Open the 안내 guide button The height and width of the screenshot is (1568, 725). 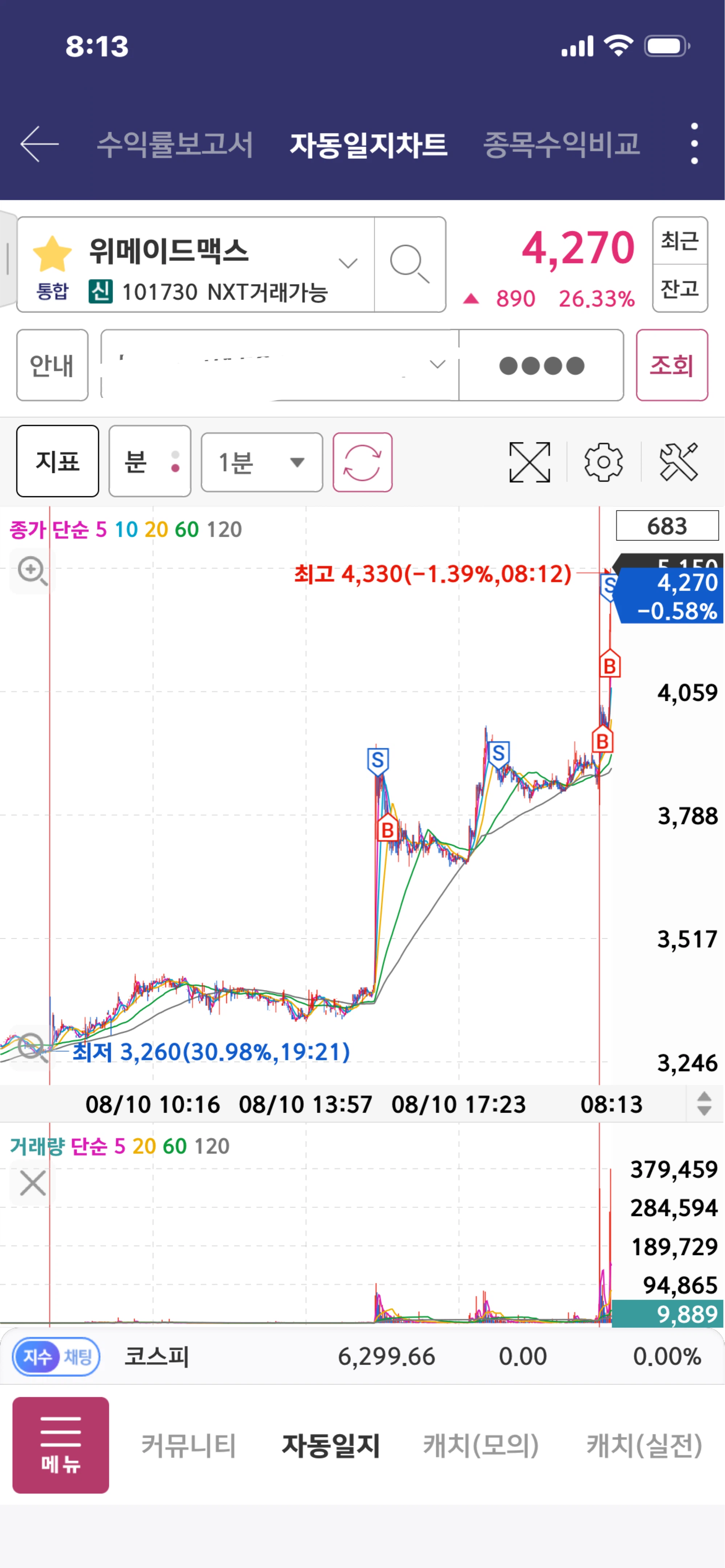(52, 365)
